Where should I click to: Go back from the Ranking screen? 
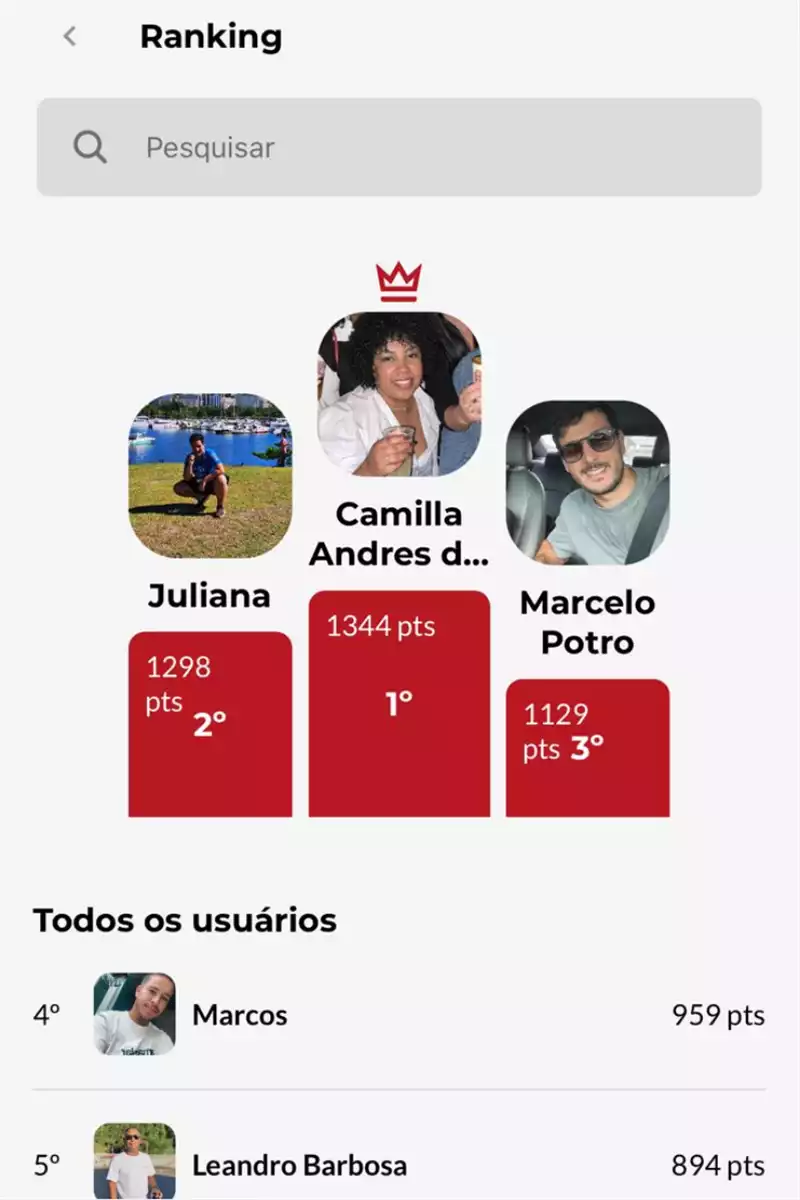coord(69,37)
